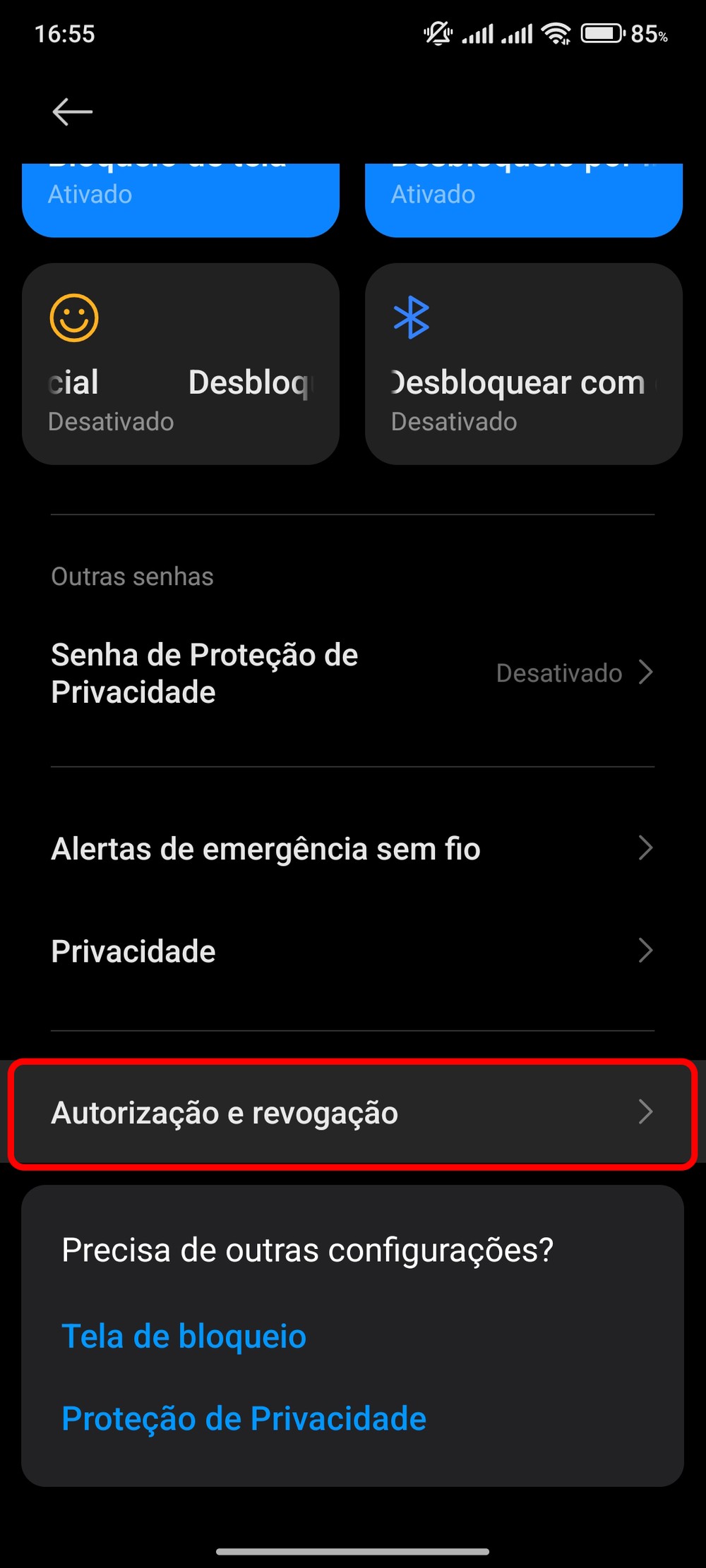706x1568 pixels.
Task: Open Alertas de emergência sem fio
Action: click(352, 848)
